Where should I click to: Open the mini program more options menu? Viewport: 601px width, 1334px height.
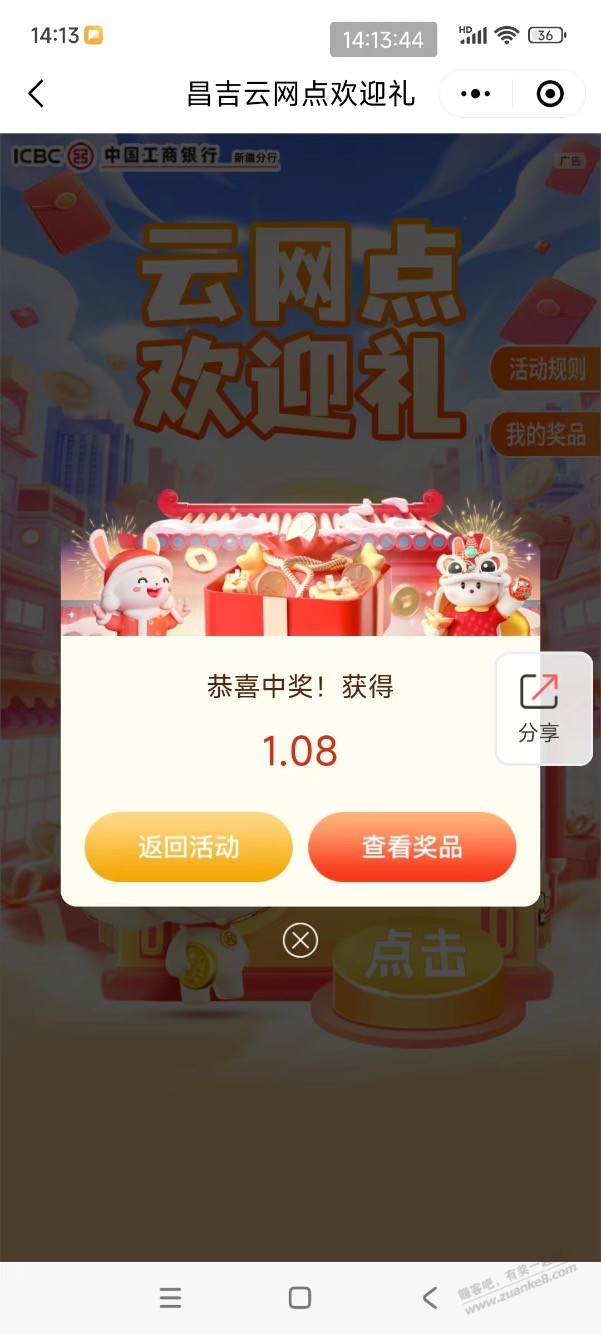tap(476, 94)
